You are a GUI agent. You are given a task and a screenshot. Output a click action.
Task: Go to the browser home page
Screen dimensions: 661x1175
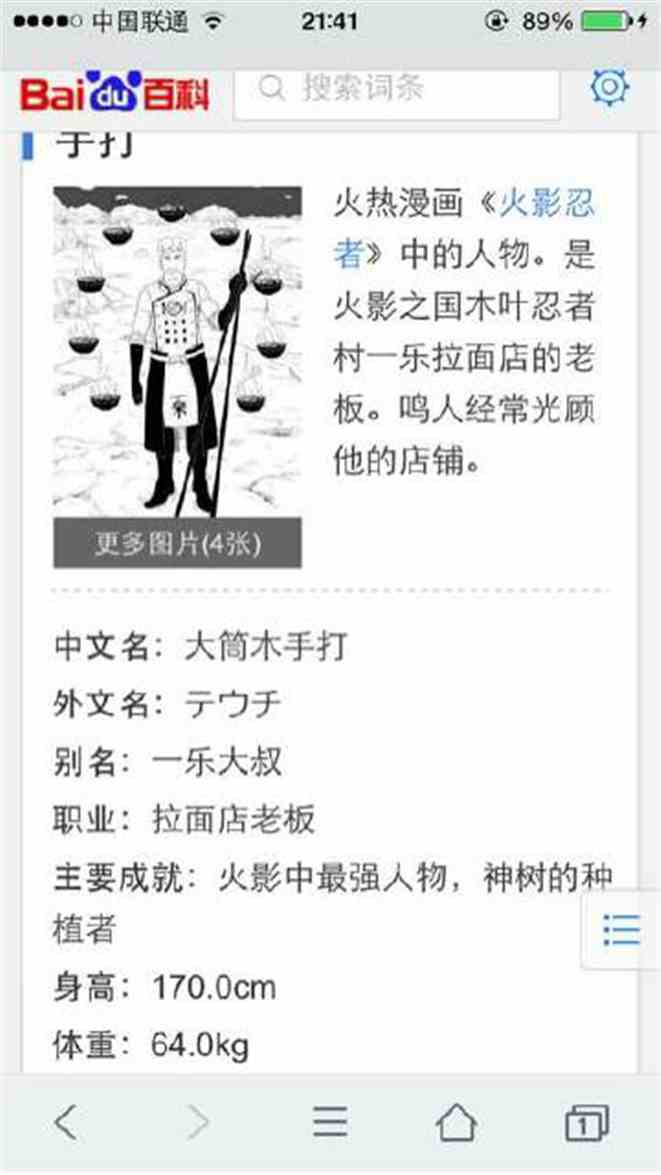(x=457, y=1123)
